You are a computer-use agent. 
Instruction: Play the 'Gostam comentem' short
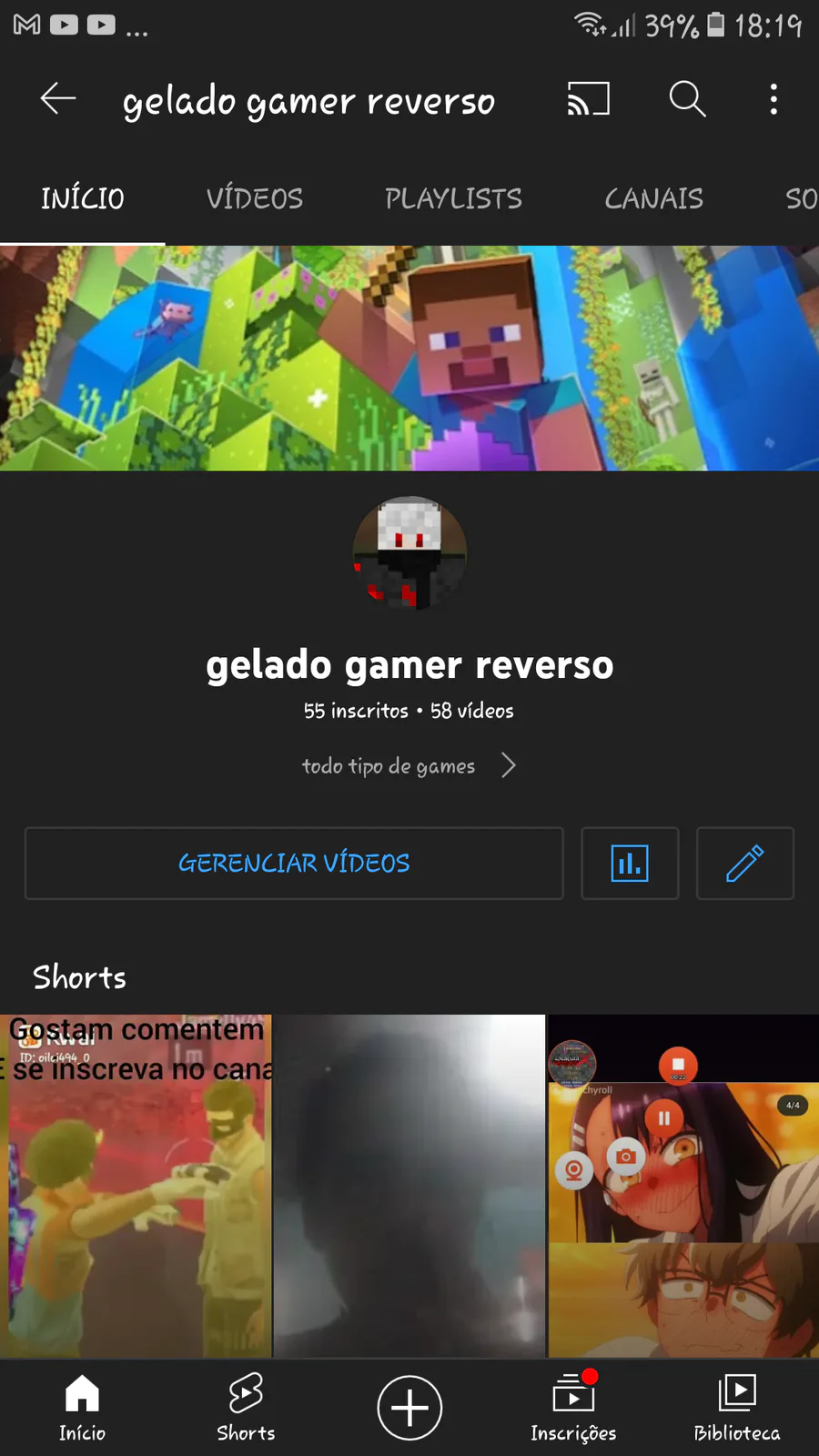click(x=136, y=1185)
